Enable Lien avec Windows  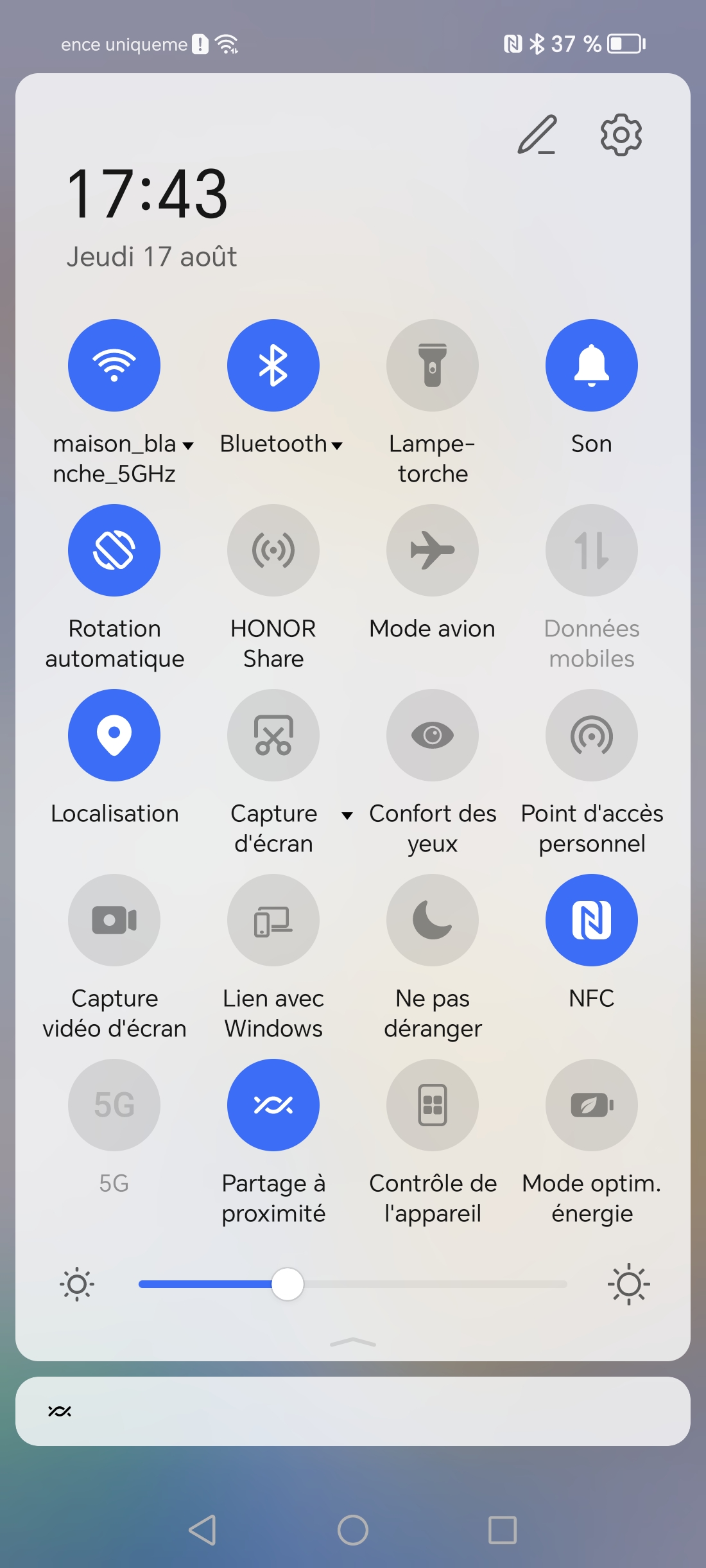pyautogui.click(x=273, y=920)
